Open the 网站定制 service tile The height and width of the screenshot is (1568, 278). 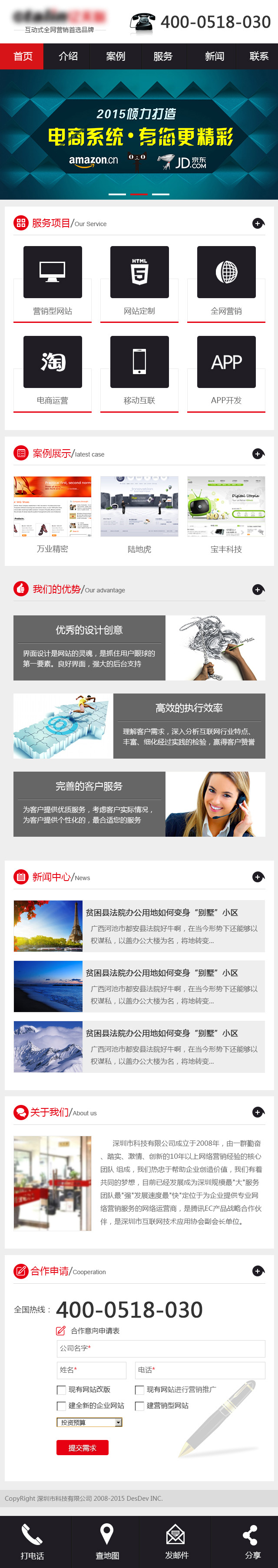tap(139, 283)
